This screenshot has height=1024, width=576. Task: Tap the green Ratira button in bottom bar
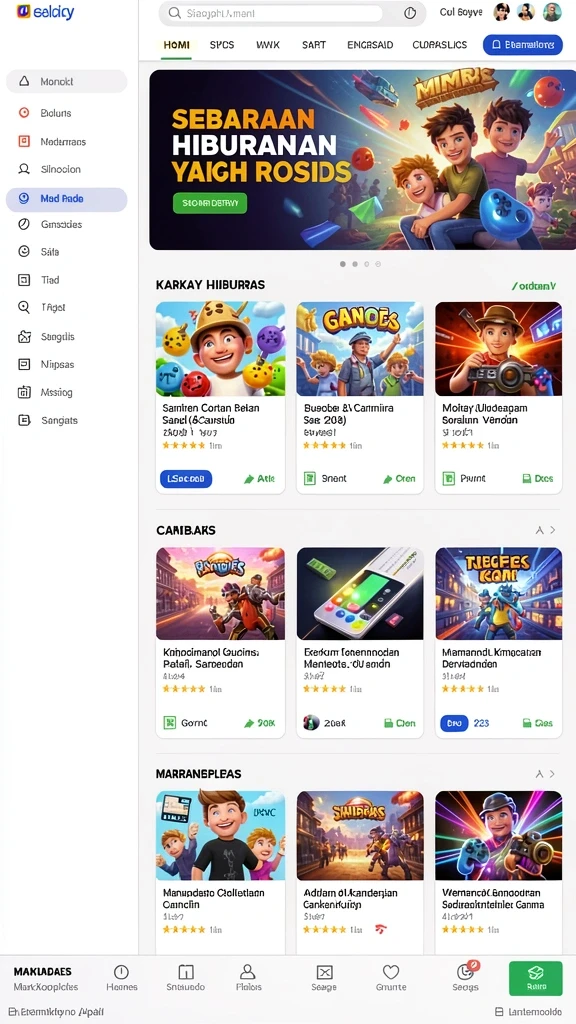point(536,978)
